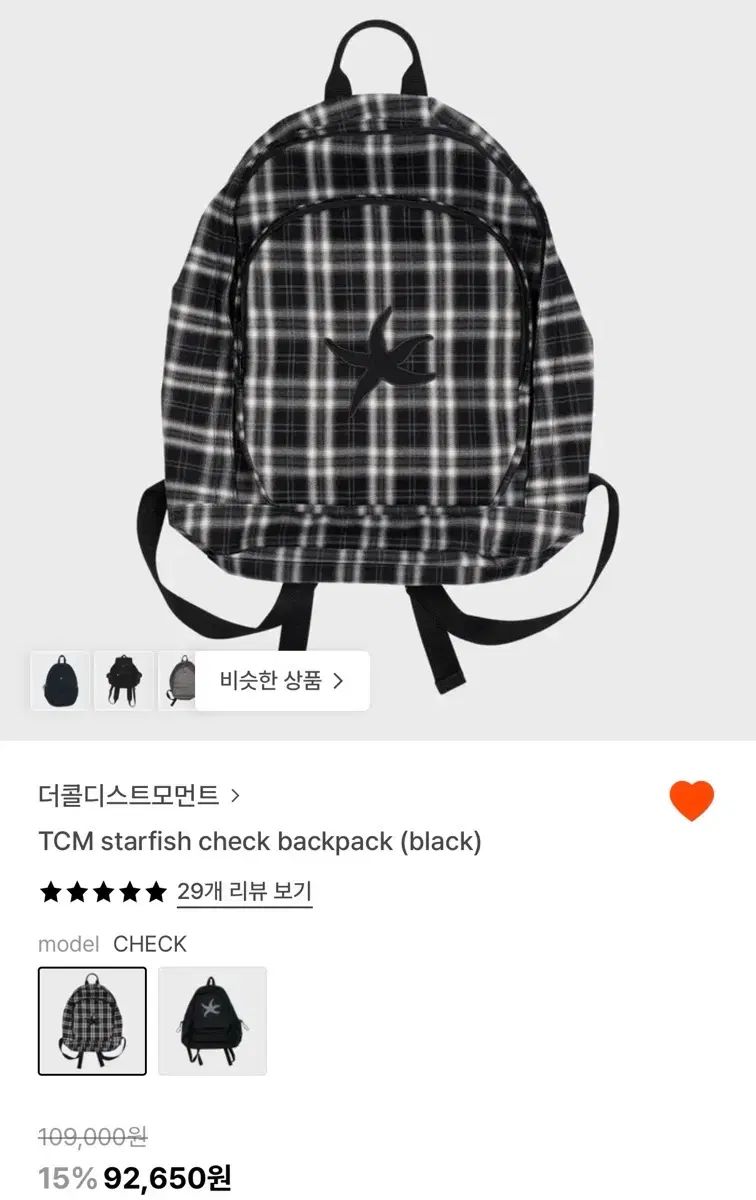View reviews via 29개 리뷰 보기 link
The height and width of the screenshot is (1200, 756).
tap(243, 891)
